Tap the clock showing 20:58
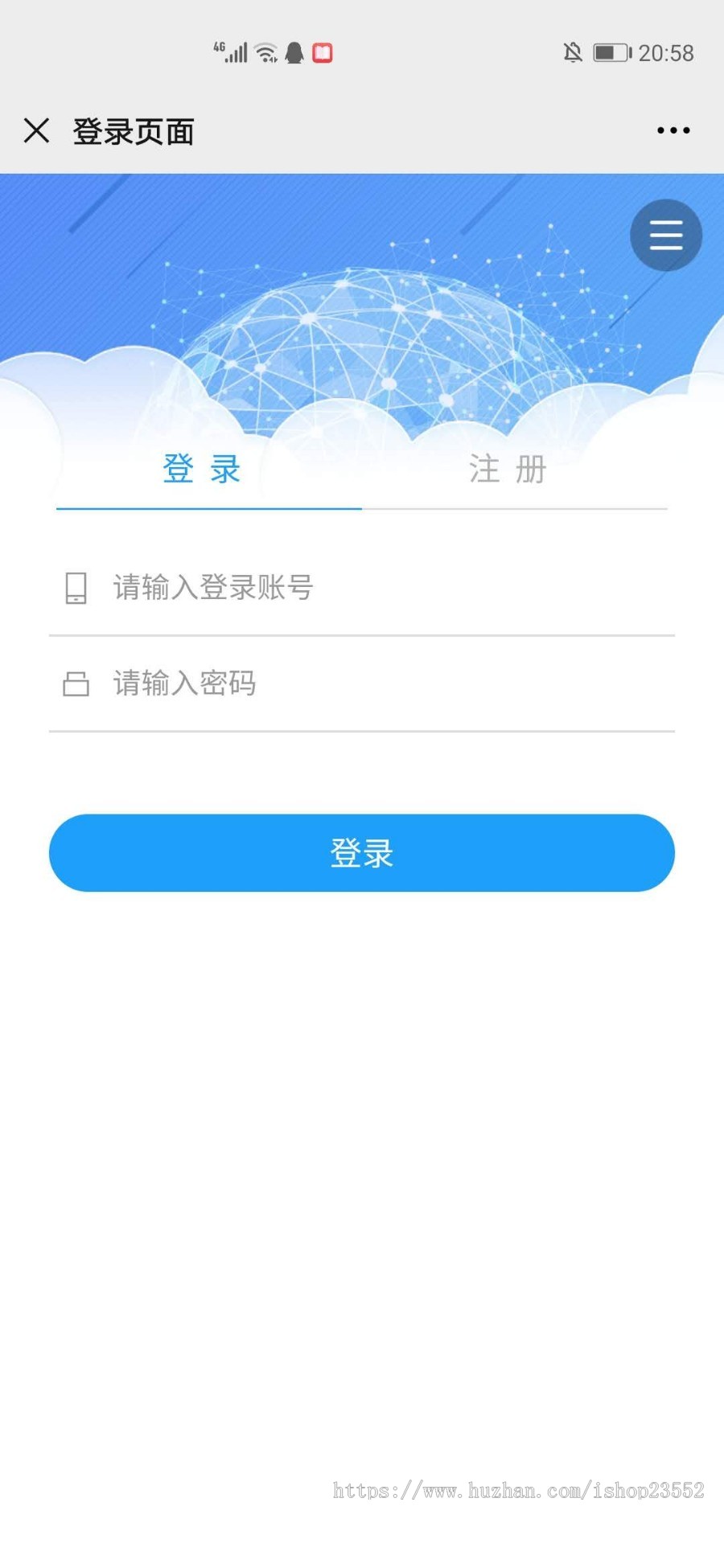The image size is (724, 1568). coord(668,51)
